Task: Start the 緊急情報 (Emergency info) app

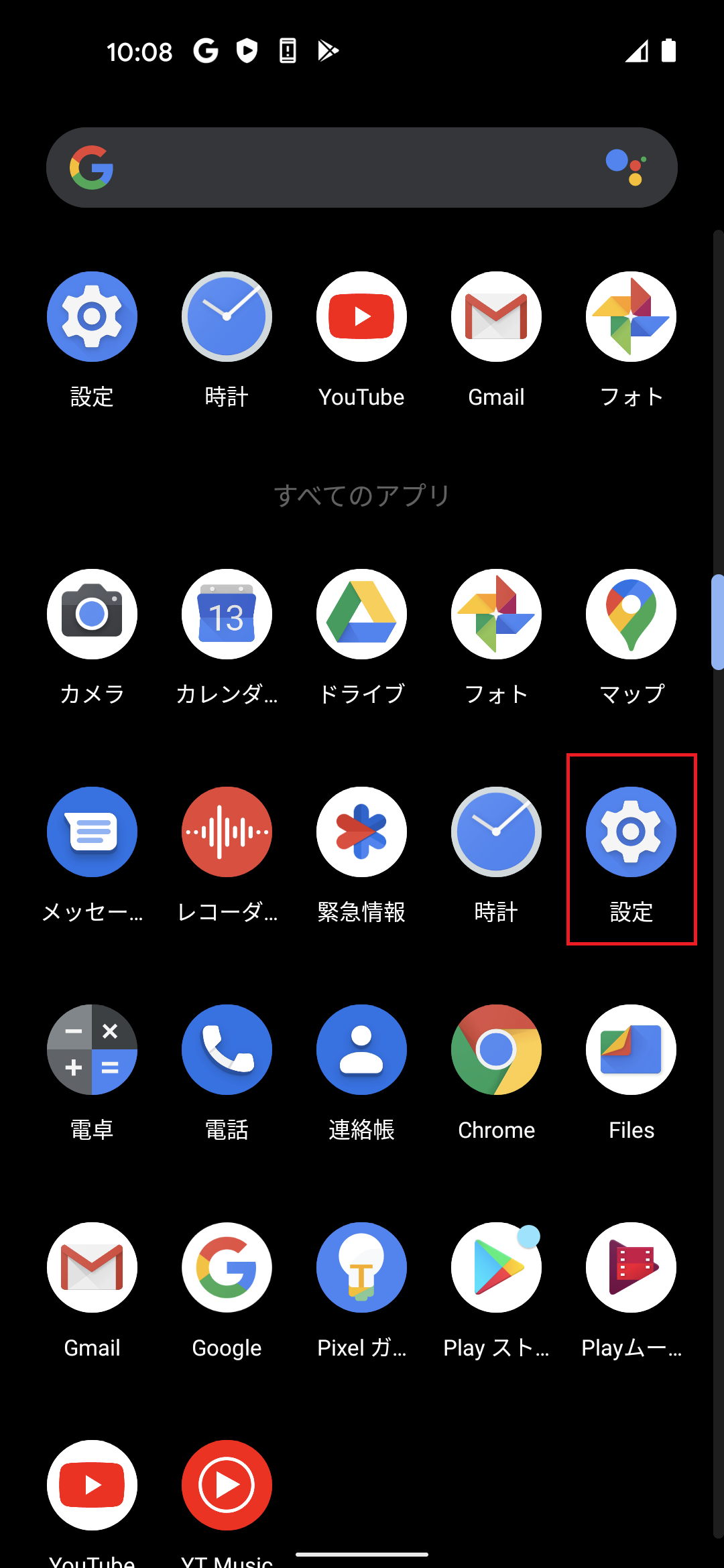Action: (361, 831)
